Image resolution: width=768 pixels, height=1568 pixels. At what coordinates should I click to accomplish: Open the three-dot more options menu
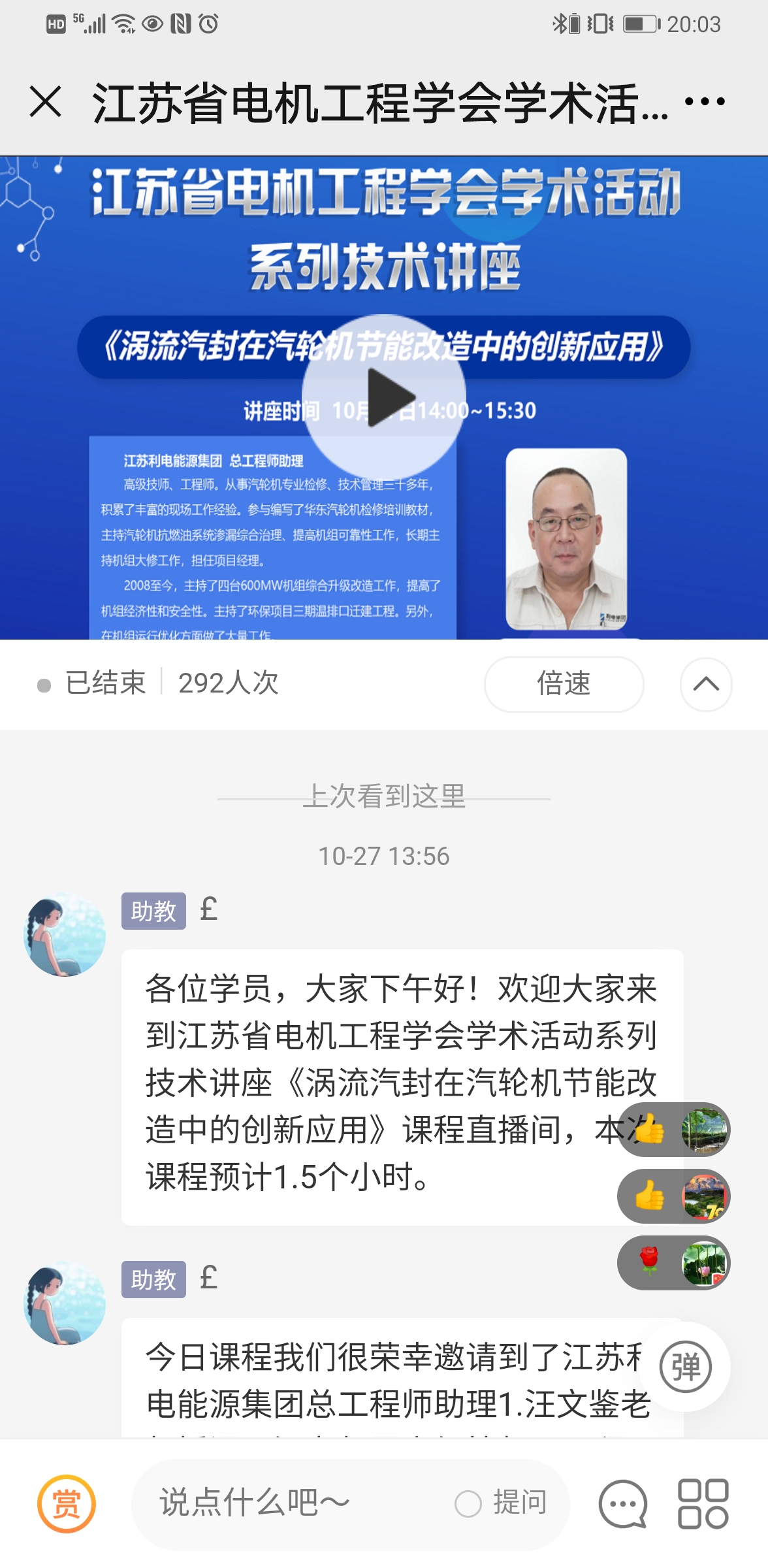(705, 102)
